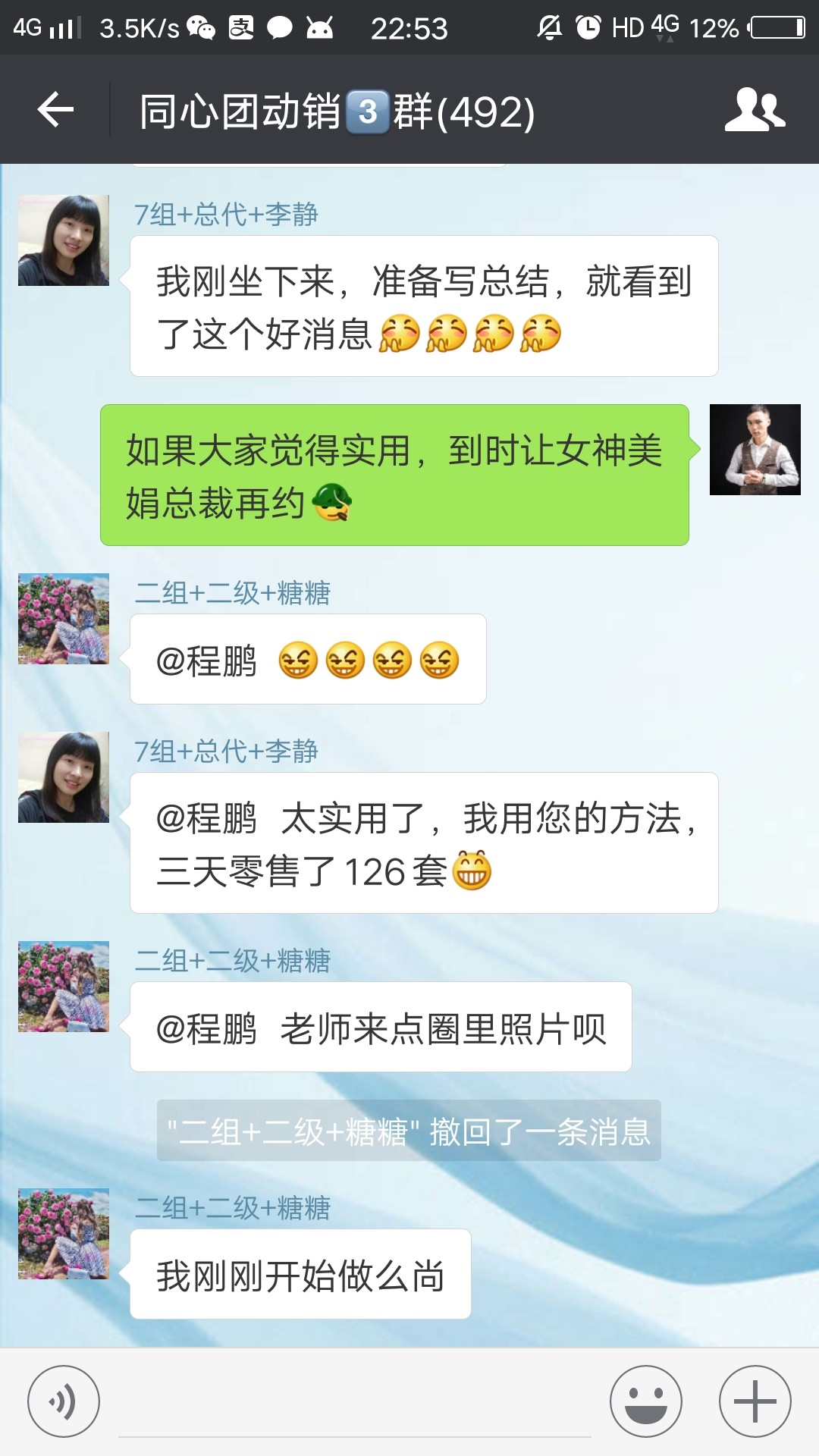Open 糖糖's avatar beside 我刚刚开始做么尚 message
The width and height of the screenshot is (819, 1456).
pyautogui.click(x=64, y=1234)
